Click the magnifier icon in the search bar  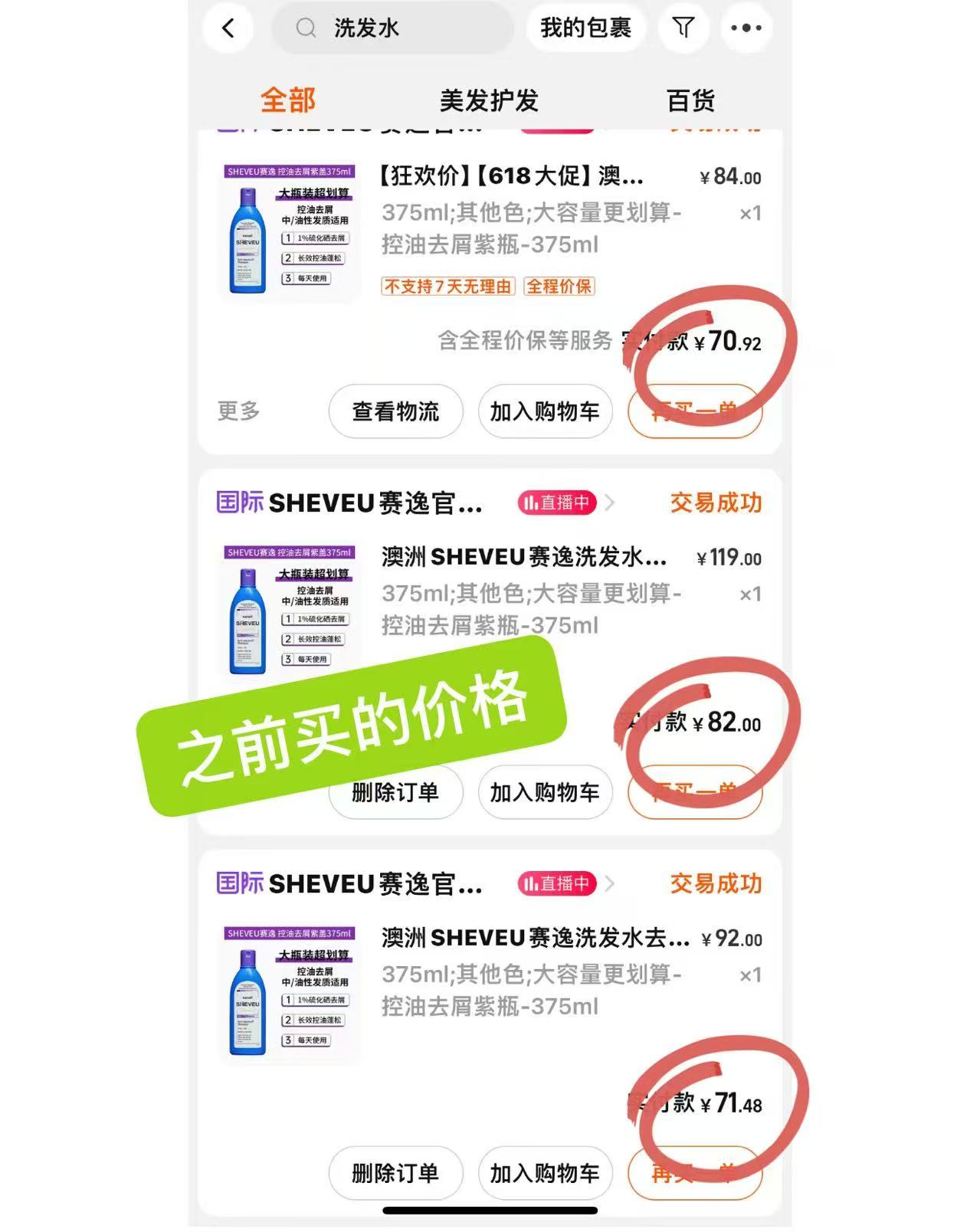306,28
